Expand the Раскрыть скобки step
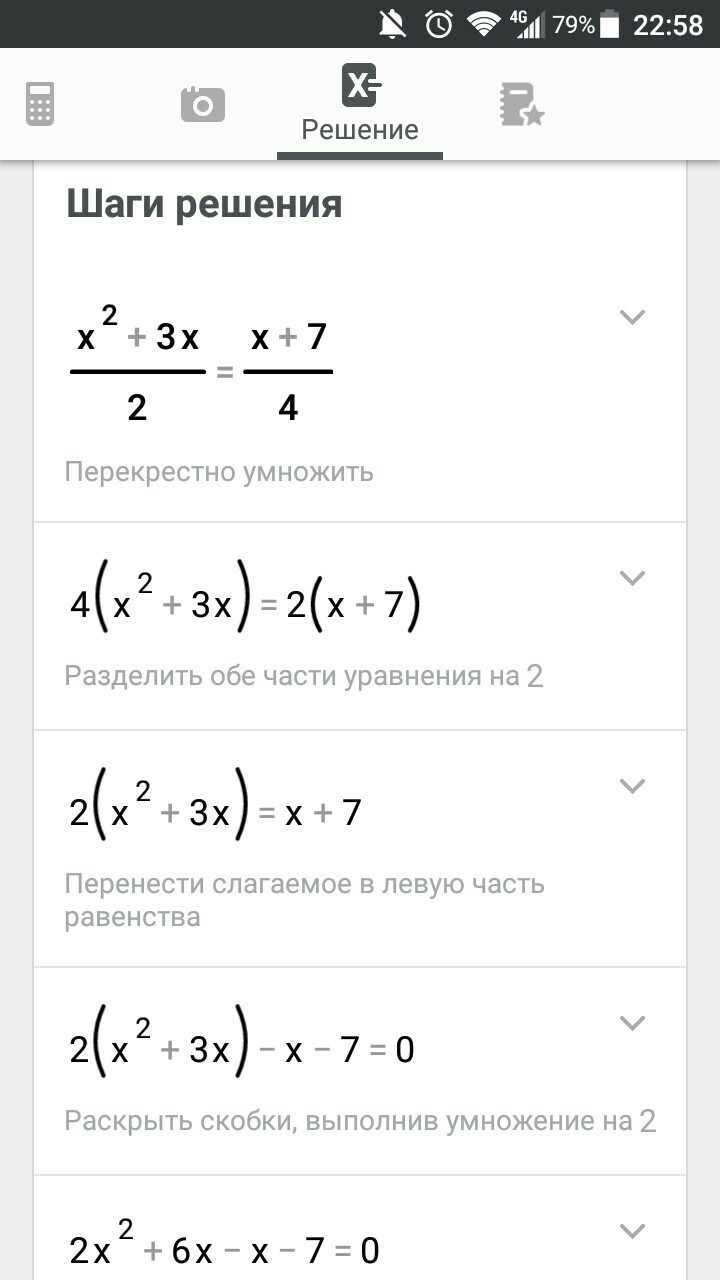The height and width of the screenshot is (1280, 720). [x=632, y=1023]
